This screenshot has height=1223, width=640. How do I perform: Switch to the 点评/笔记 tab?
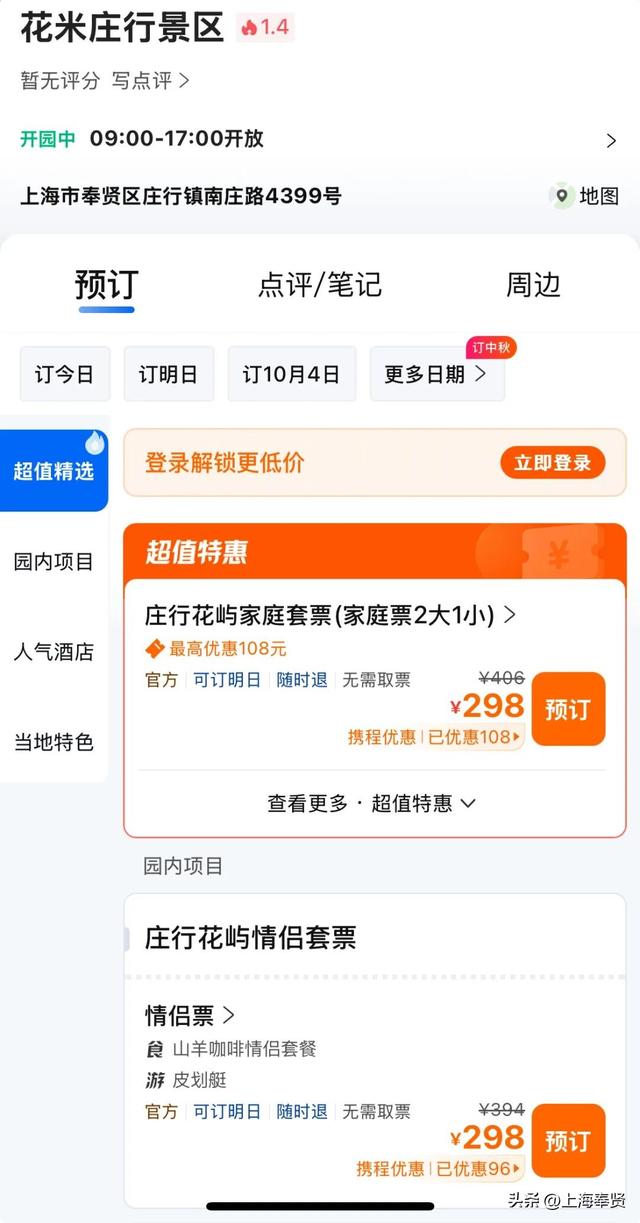pos(319,286)
